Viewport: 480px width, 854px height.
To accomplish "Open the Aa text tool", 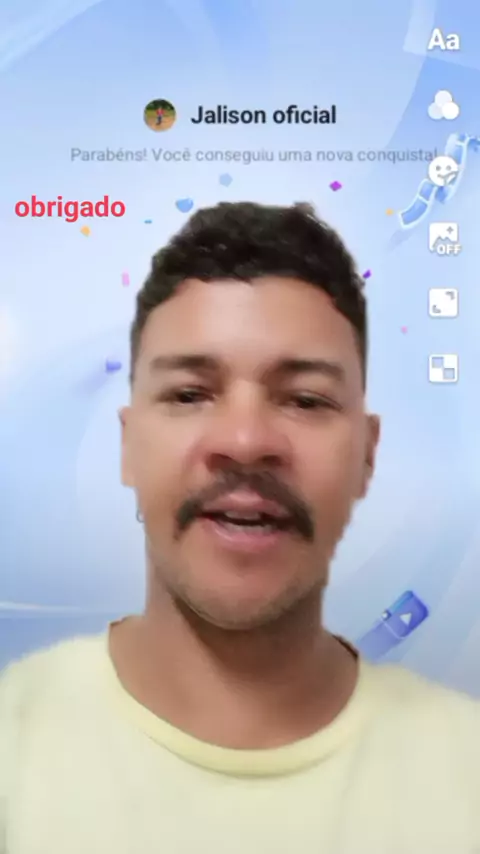I will pos(443,40).
